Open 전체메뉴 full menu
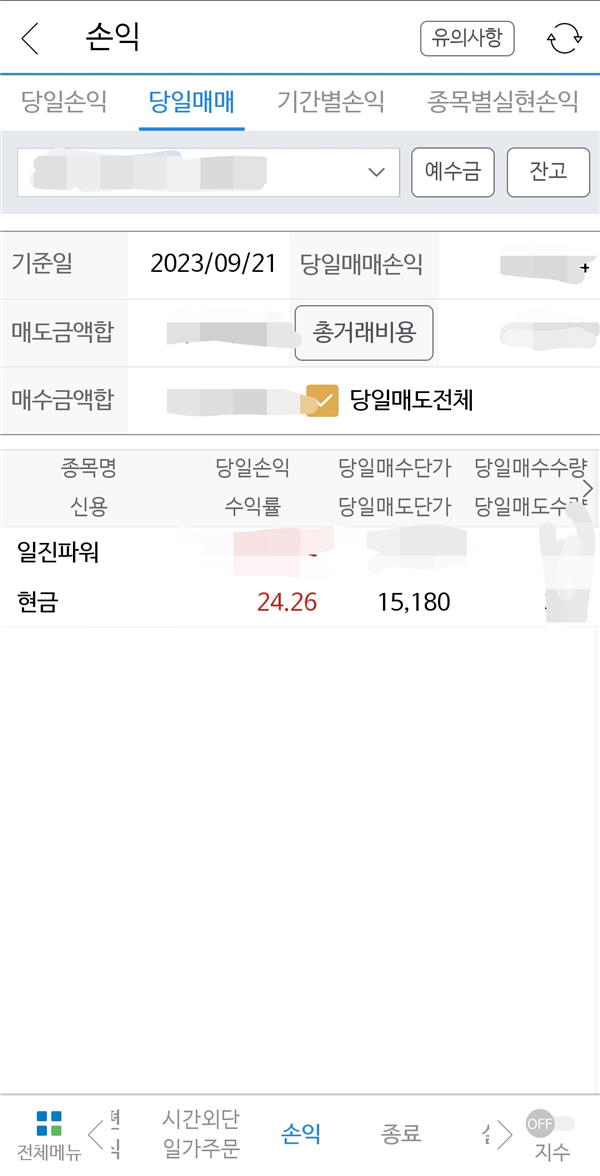Image resolution: width=600 pixels, height=1176 pixels. (49, 1136)
